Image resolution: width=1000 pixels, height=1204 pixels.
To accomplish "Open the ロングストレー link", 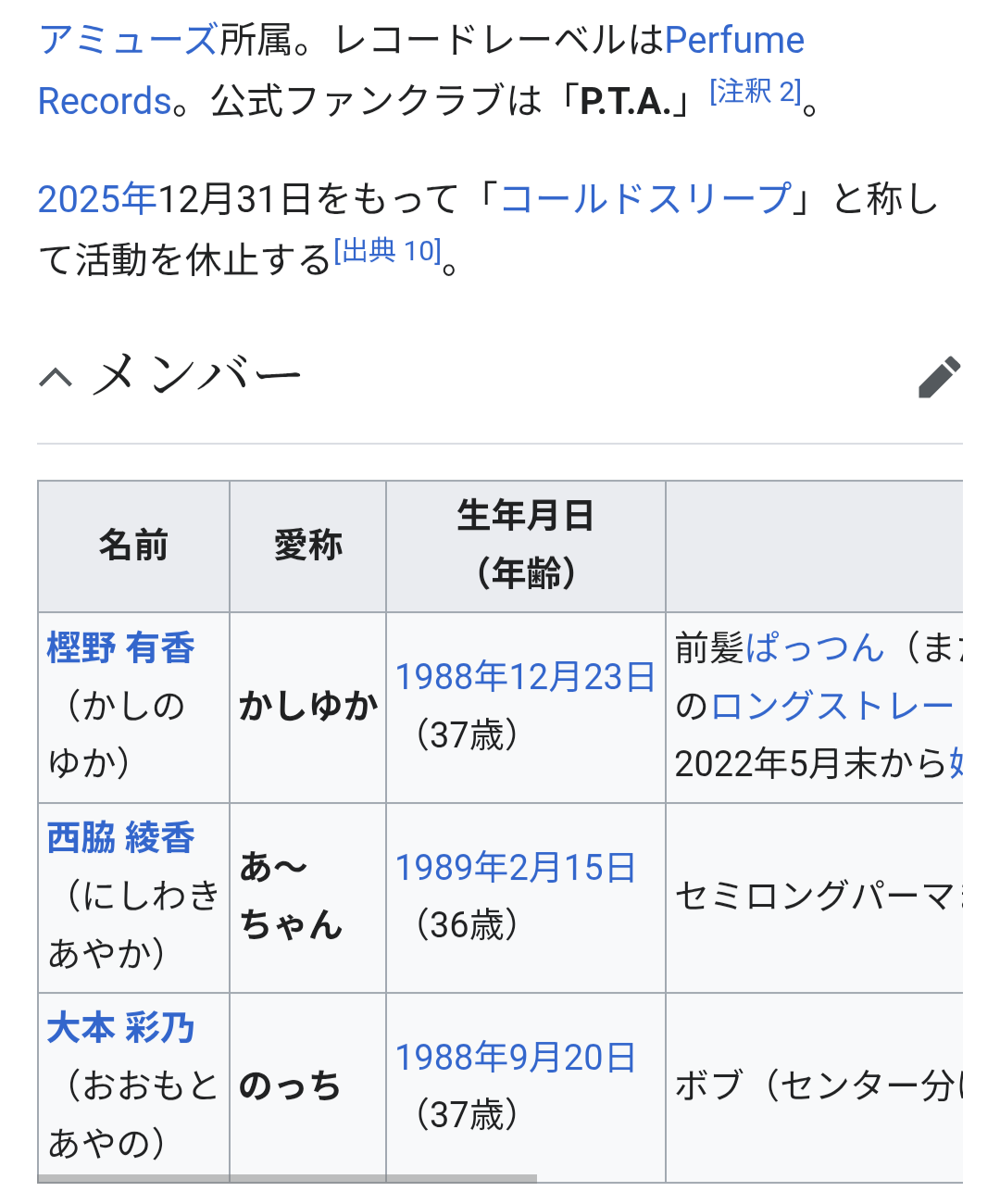I will [831, 706].
